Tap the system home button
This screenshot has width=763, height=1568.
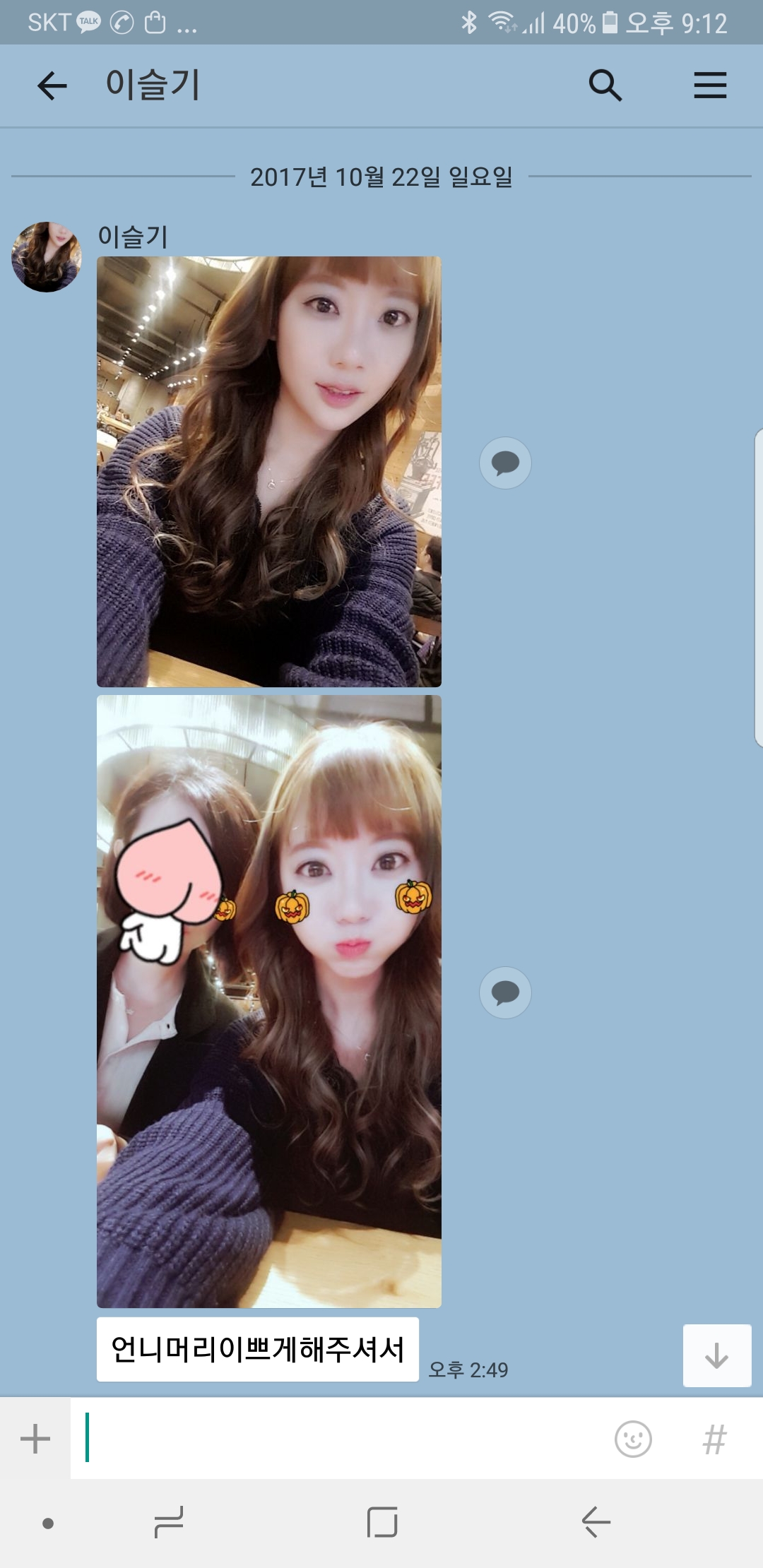tap(382, 1522)
